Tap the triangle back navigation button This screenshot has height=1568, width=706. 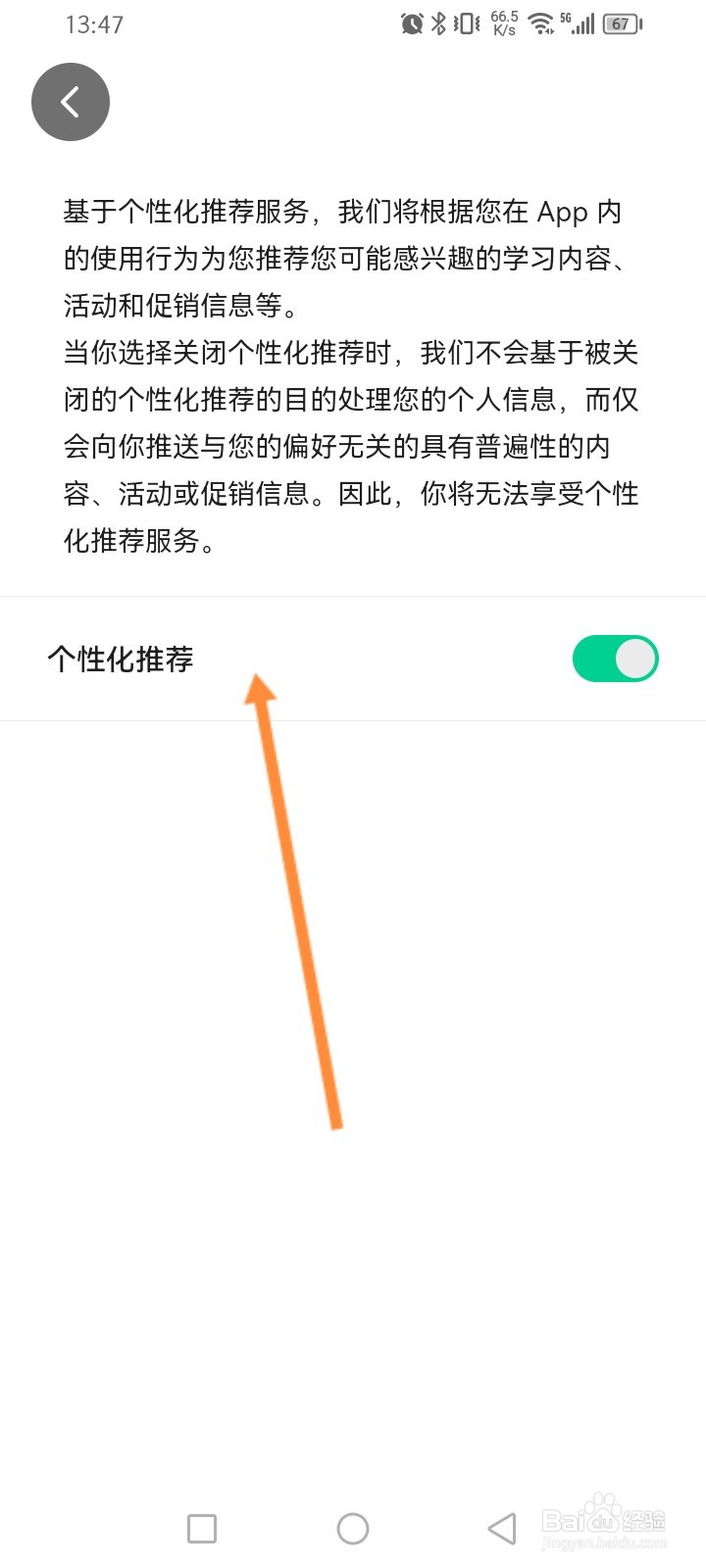502,1528
